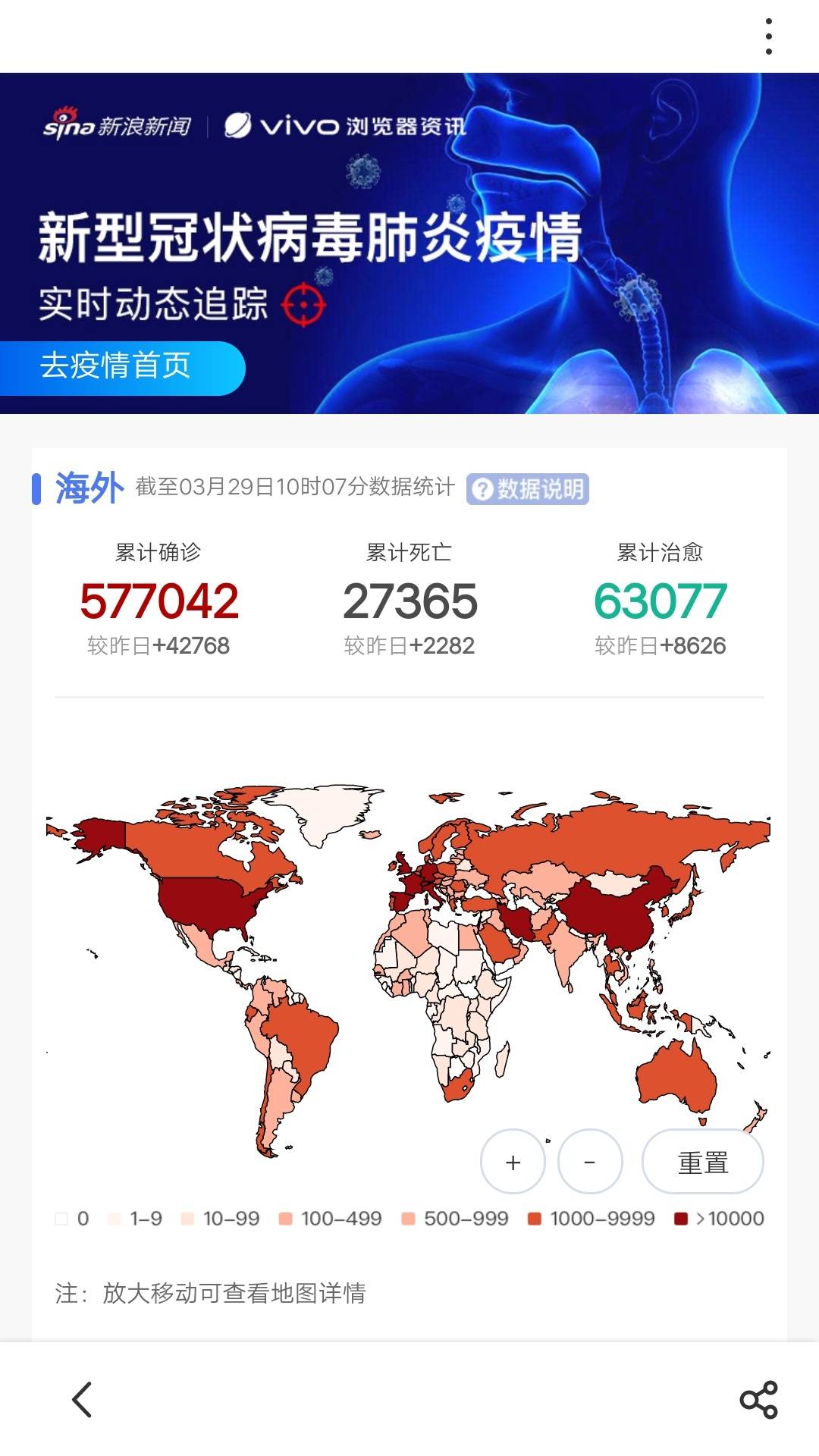Tap the 去疫情首页 button
Image resolution: width=819 pixels, height=1456 pixels.
tap(121, 368)
